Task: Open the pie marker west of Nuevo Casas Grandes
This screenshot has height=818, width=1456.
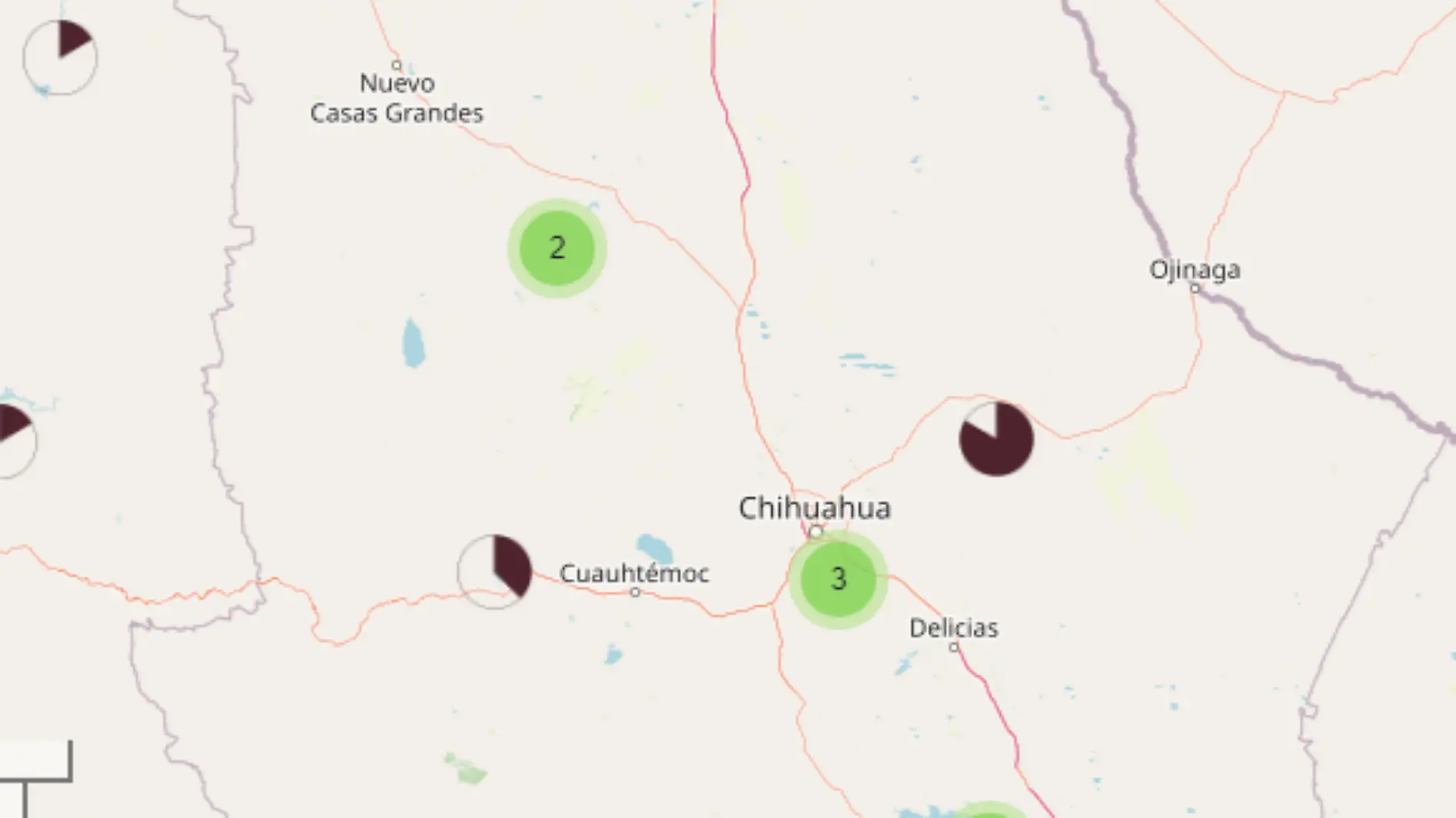Action: pos(60,57)
